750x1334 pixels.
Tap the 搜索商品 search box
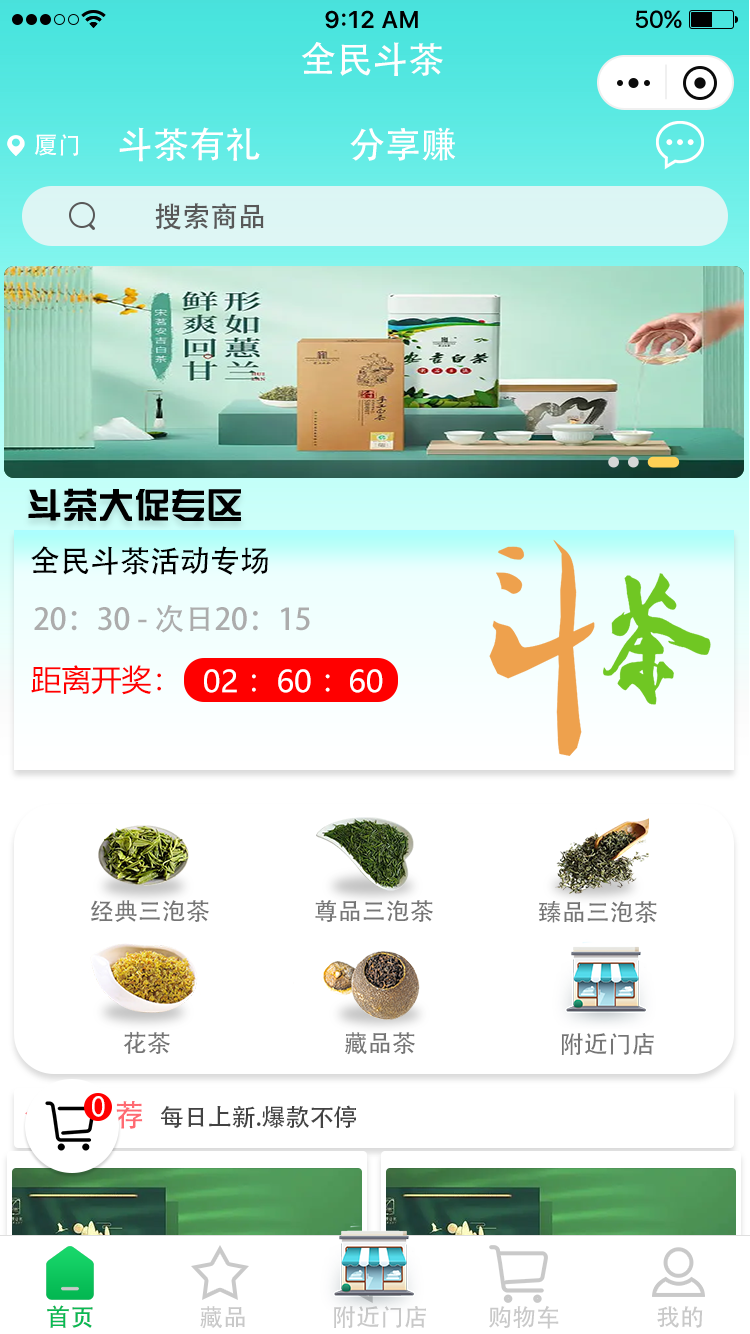pyautogui.click(x=374, y=216)
